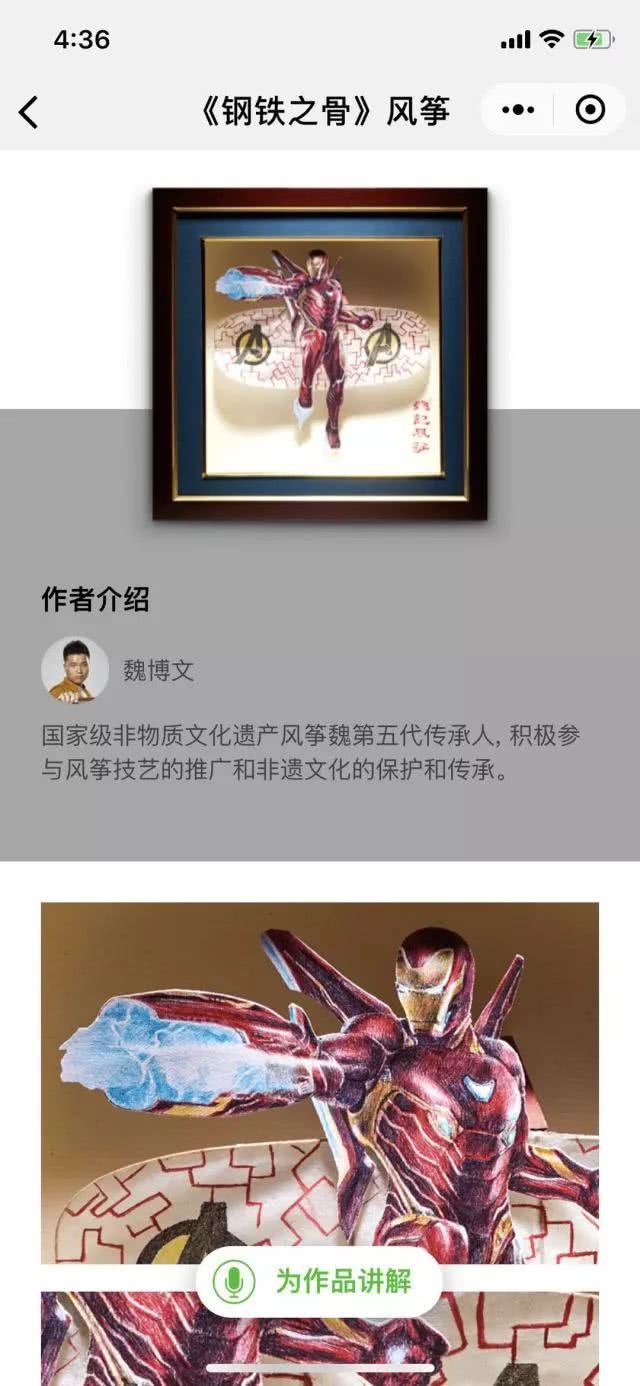View the Iron Man kite close-up photo
The image size is (640, 1386).
tap(320, 1080)
